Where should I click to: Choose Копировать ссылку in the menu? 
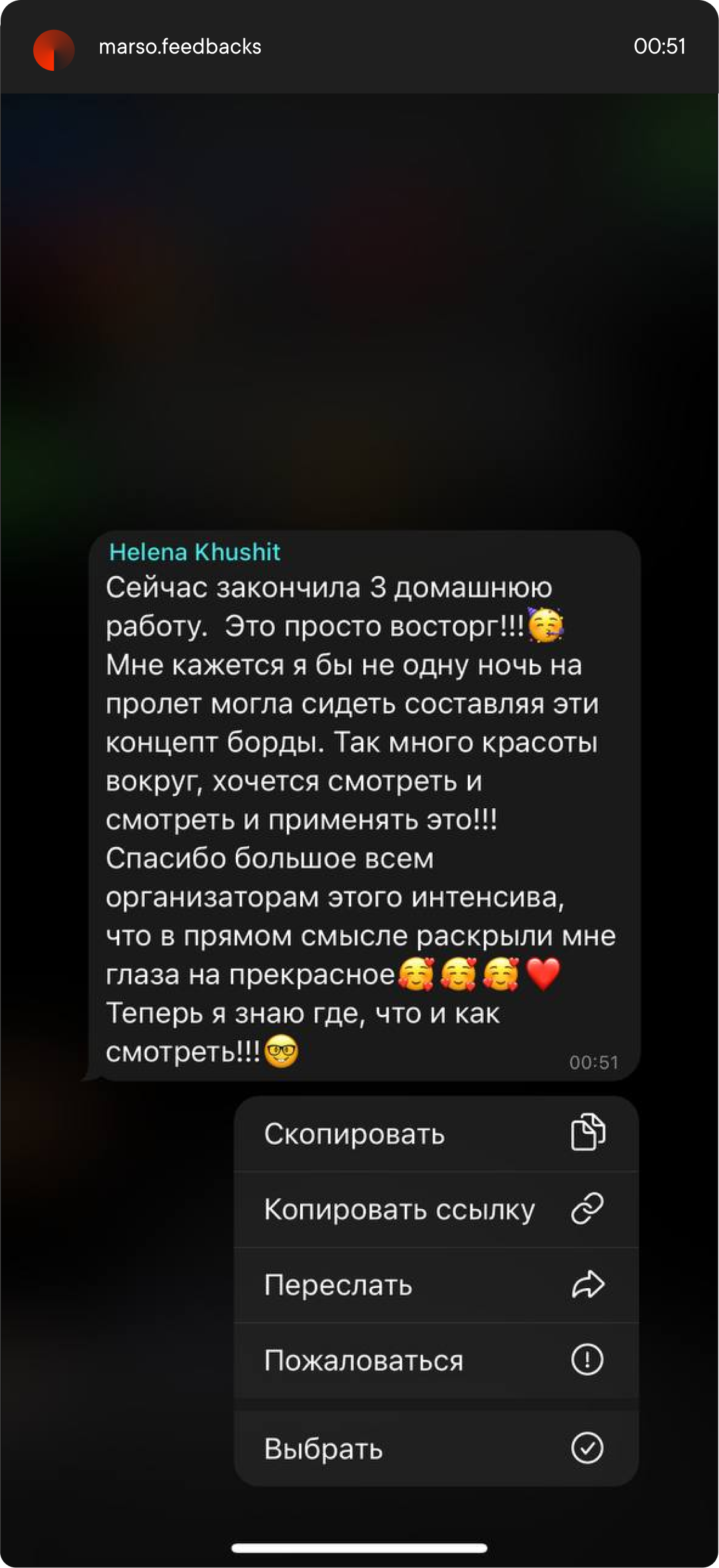(435, 1209)
